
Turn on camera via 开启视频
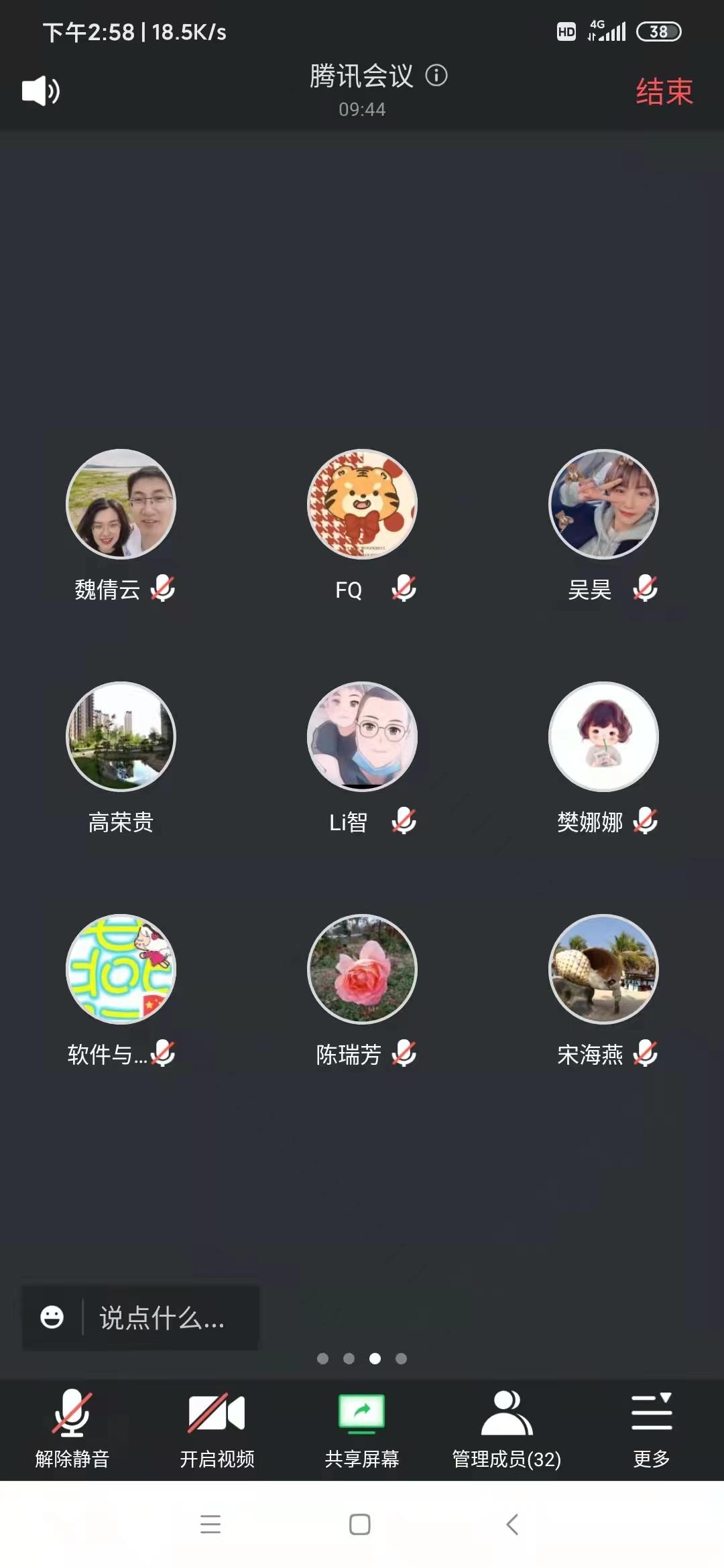(217, 1428)
